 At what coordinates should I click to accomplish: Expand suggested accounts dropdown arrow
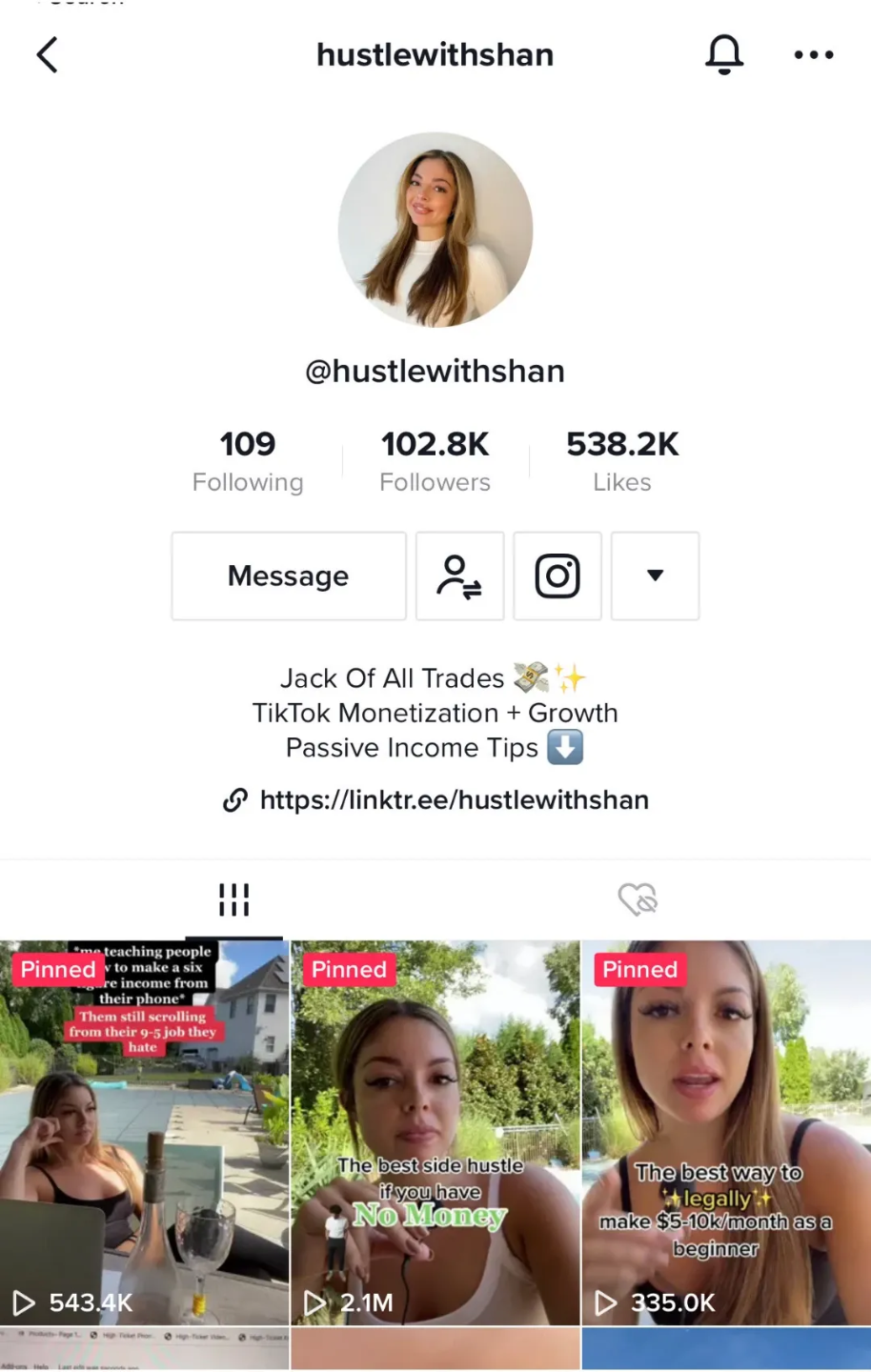pyautogui.click(x=655, y=576)
